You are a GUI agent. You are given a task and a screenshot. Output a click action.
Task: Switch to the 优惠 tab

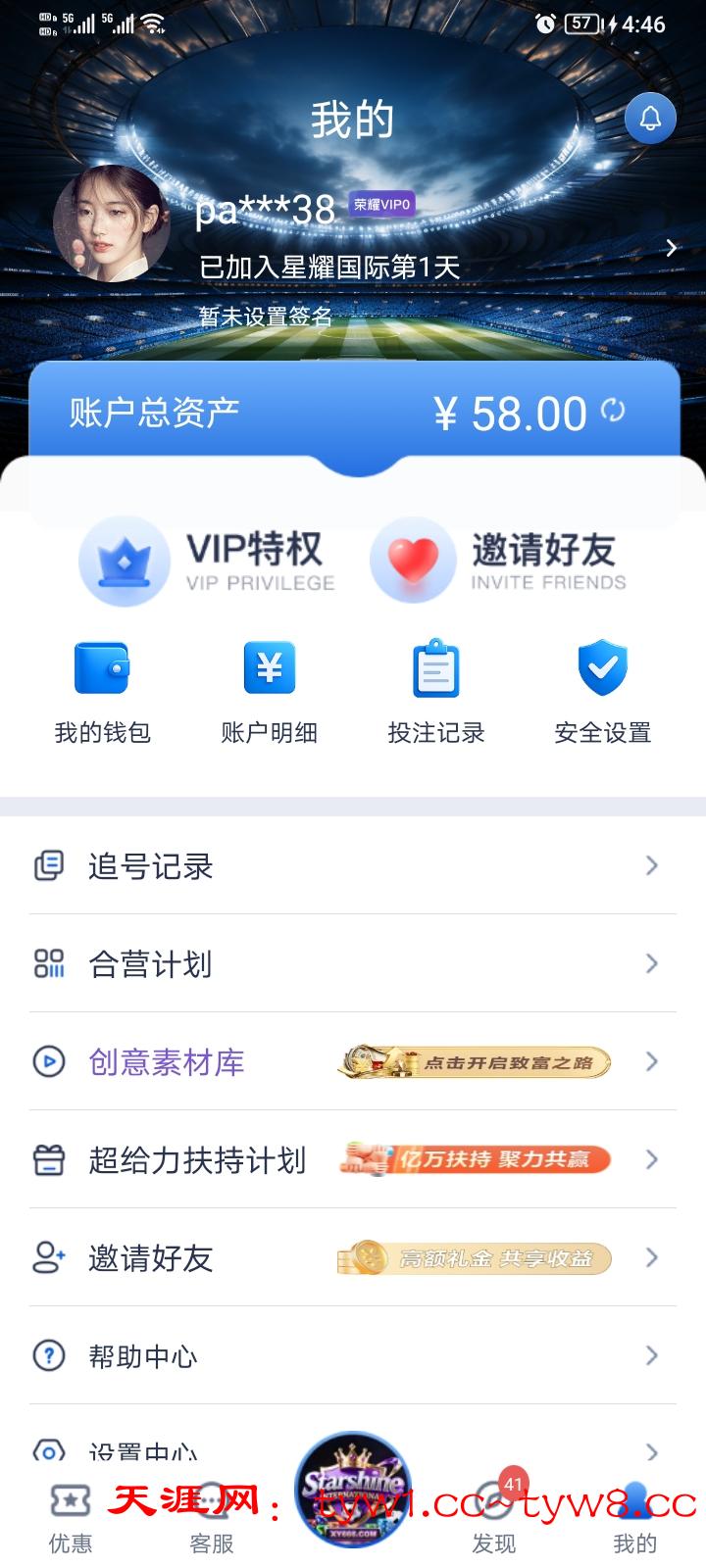[x=71, y=1499]
